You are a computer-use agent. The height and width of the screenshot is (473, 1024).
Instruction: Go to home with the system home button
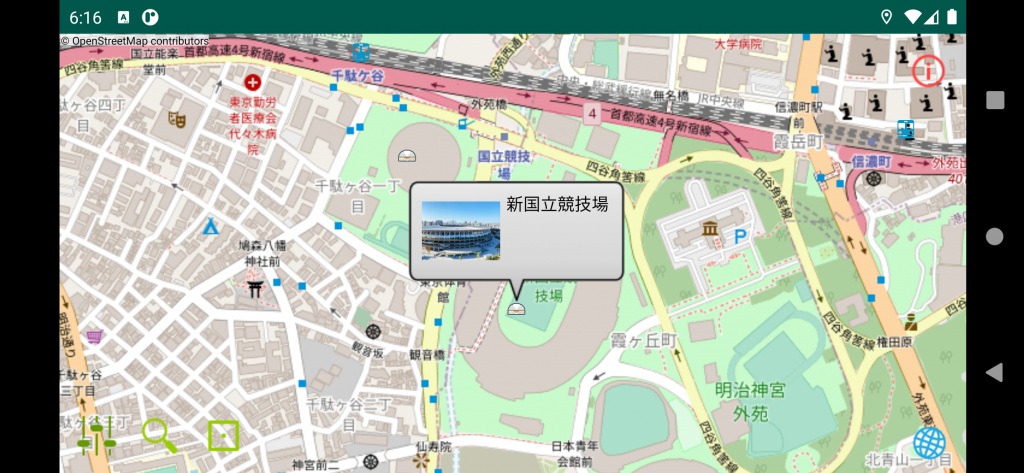click(x=994, y=236)
